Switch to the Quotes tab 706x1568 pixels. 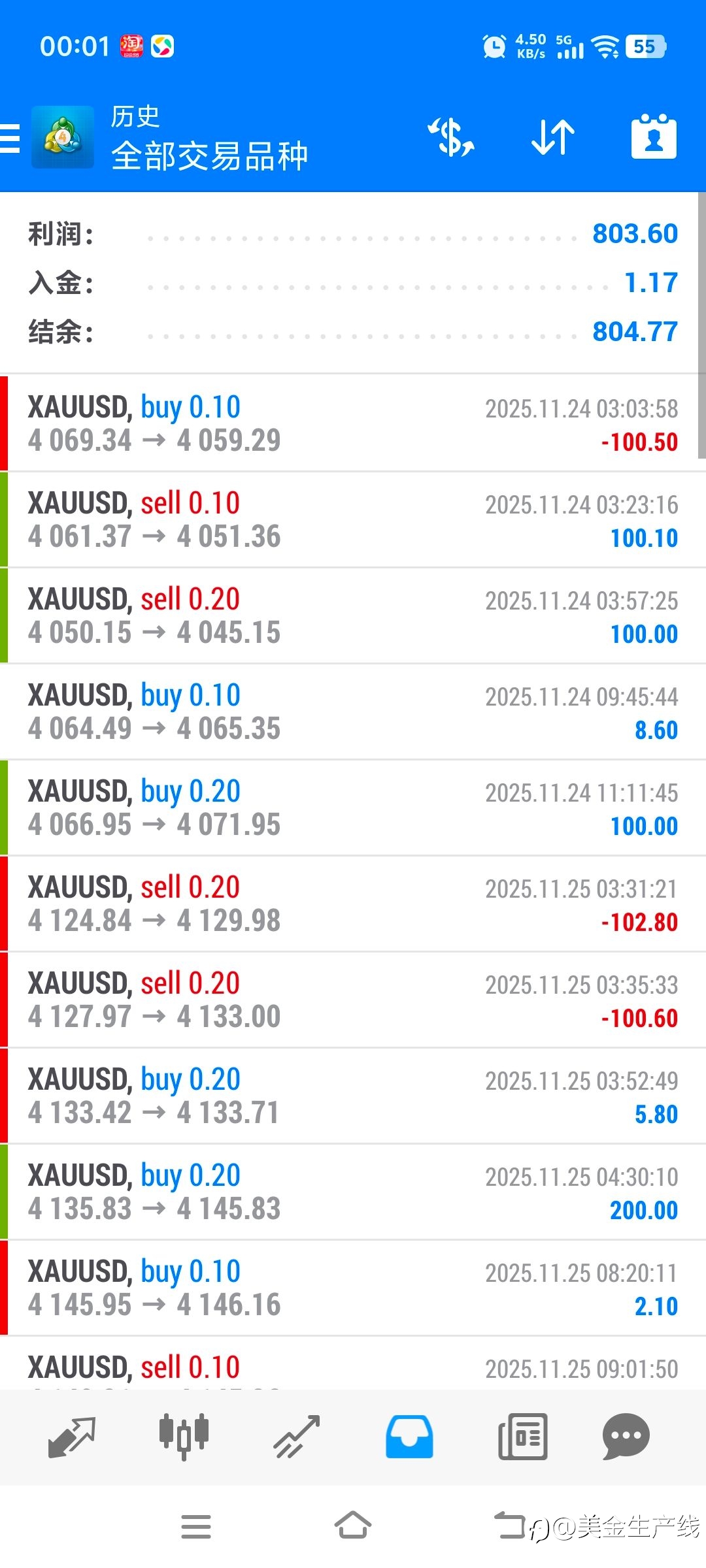[x=72, y=1437]
